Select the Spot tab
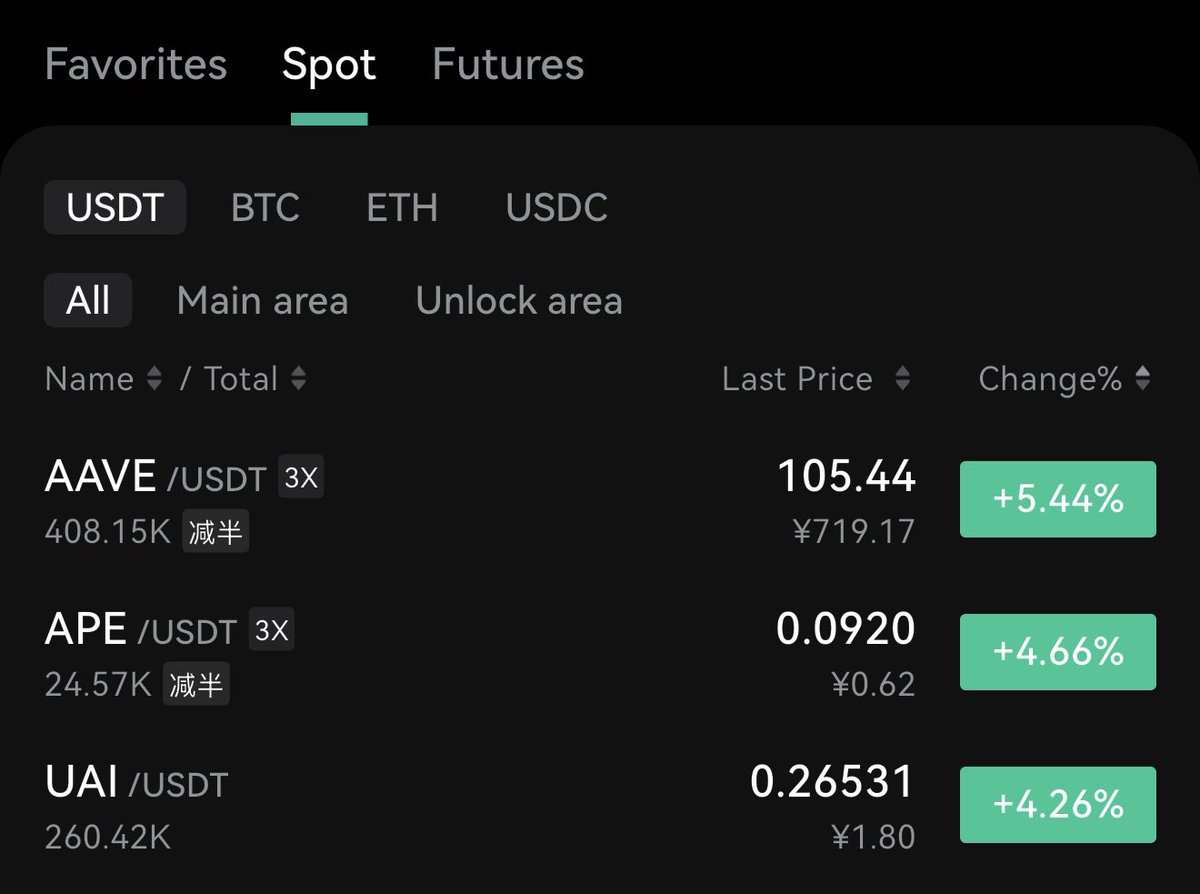The image size is (1200, 894). 329,65
